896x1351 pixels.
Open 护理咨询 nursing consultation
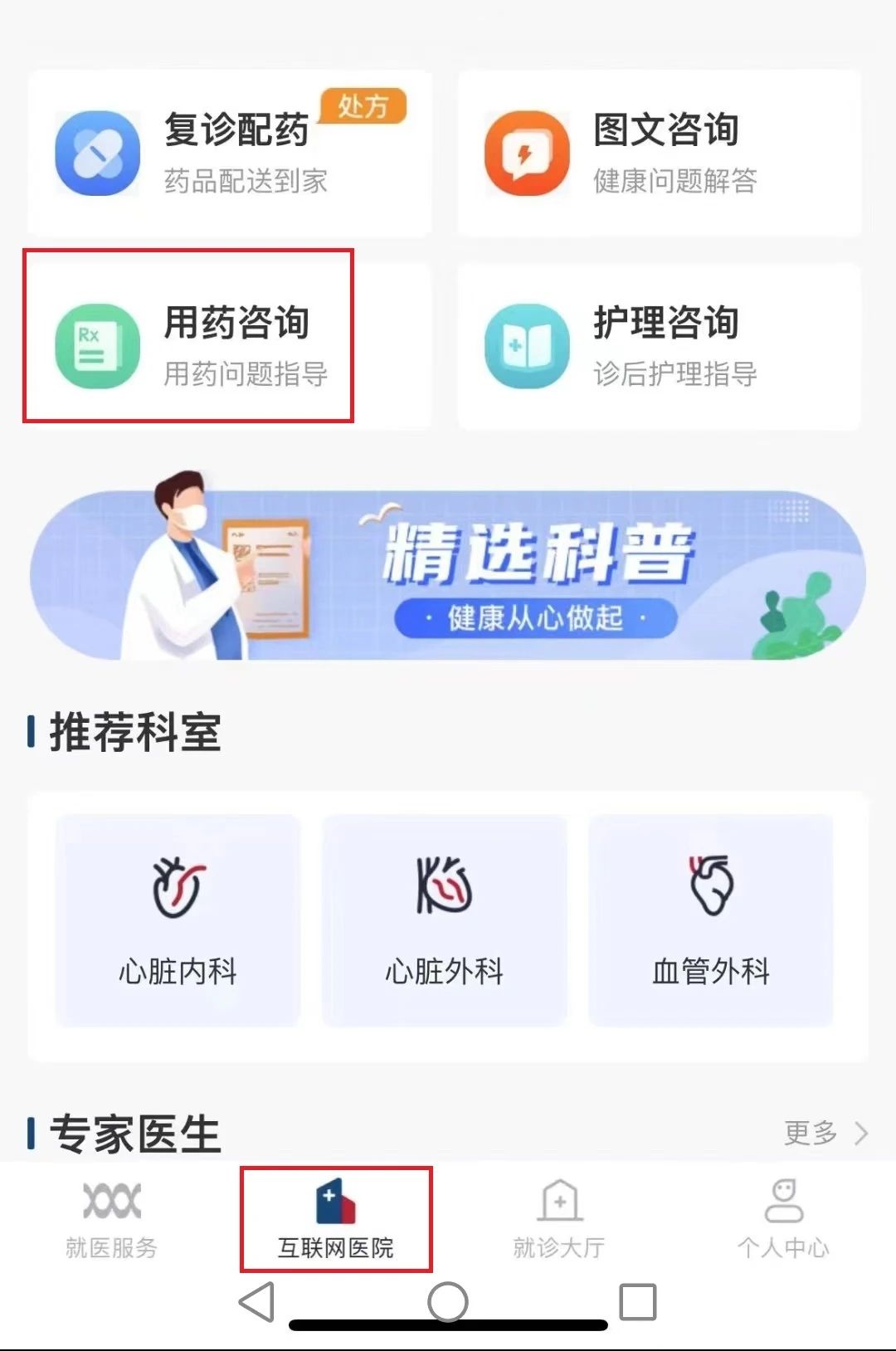(x=659, y=346)
